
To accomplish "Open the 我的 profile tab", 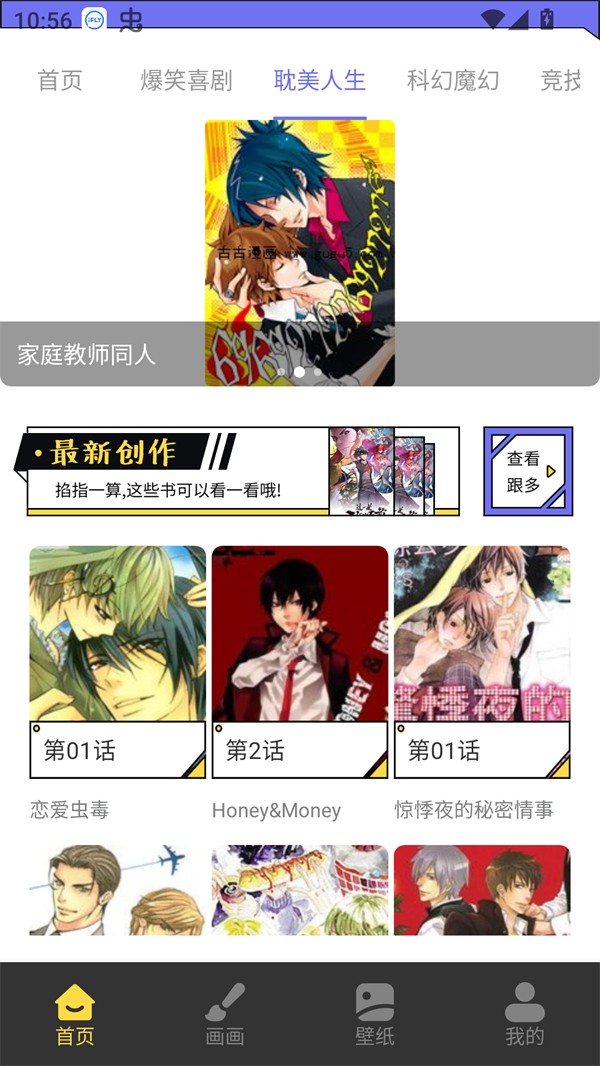I will (525, 1015).
